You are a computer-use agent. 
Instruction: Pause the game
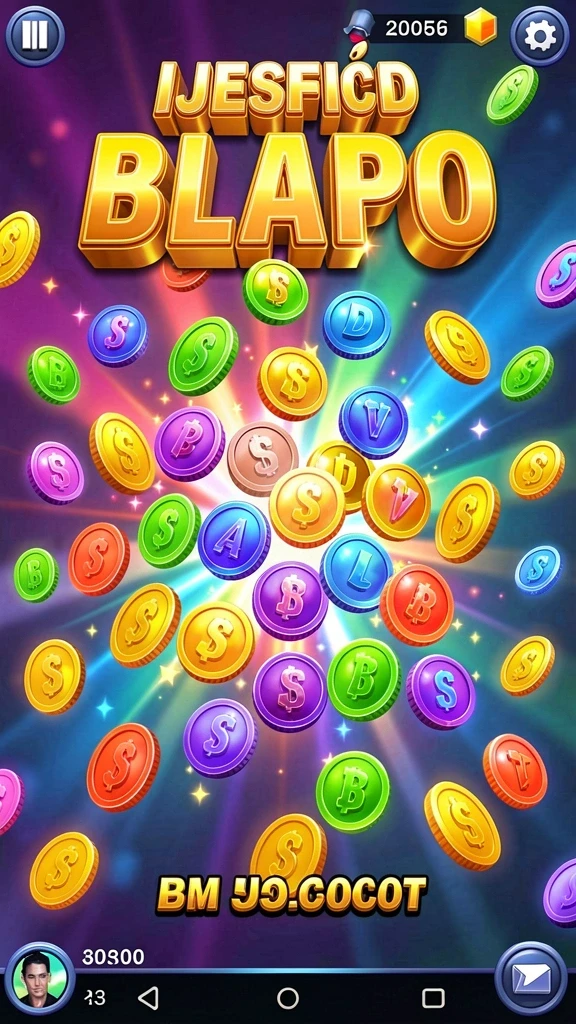35,36
